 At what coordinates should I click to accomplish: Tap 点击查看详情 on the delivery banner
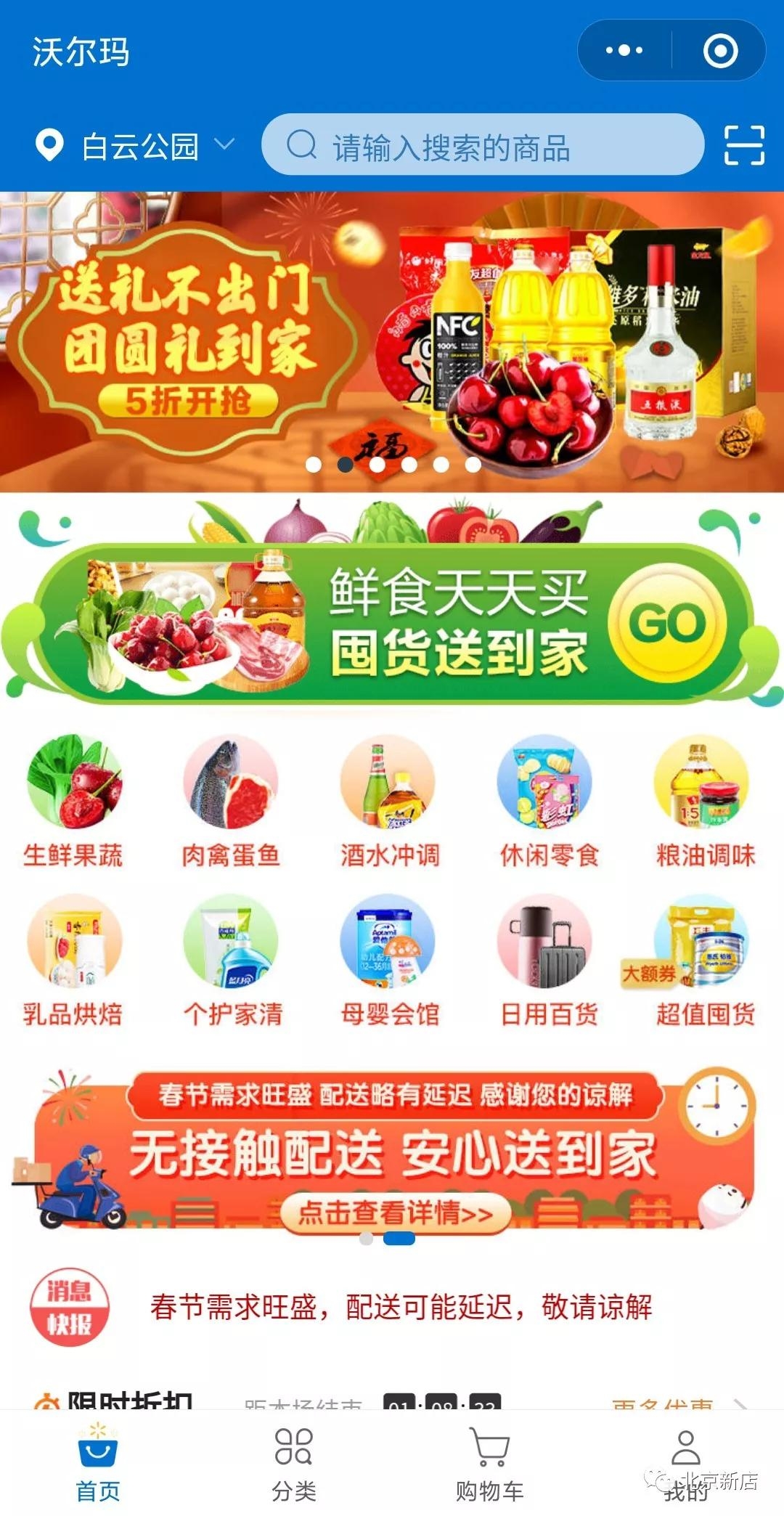tap(396, 1213)
